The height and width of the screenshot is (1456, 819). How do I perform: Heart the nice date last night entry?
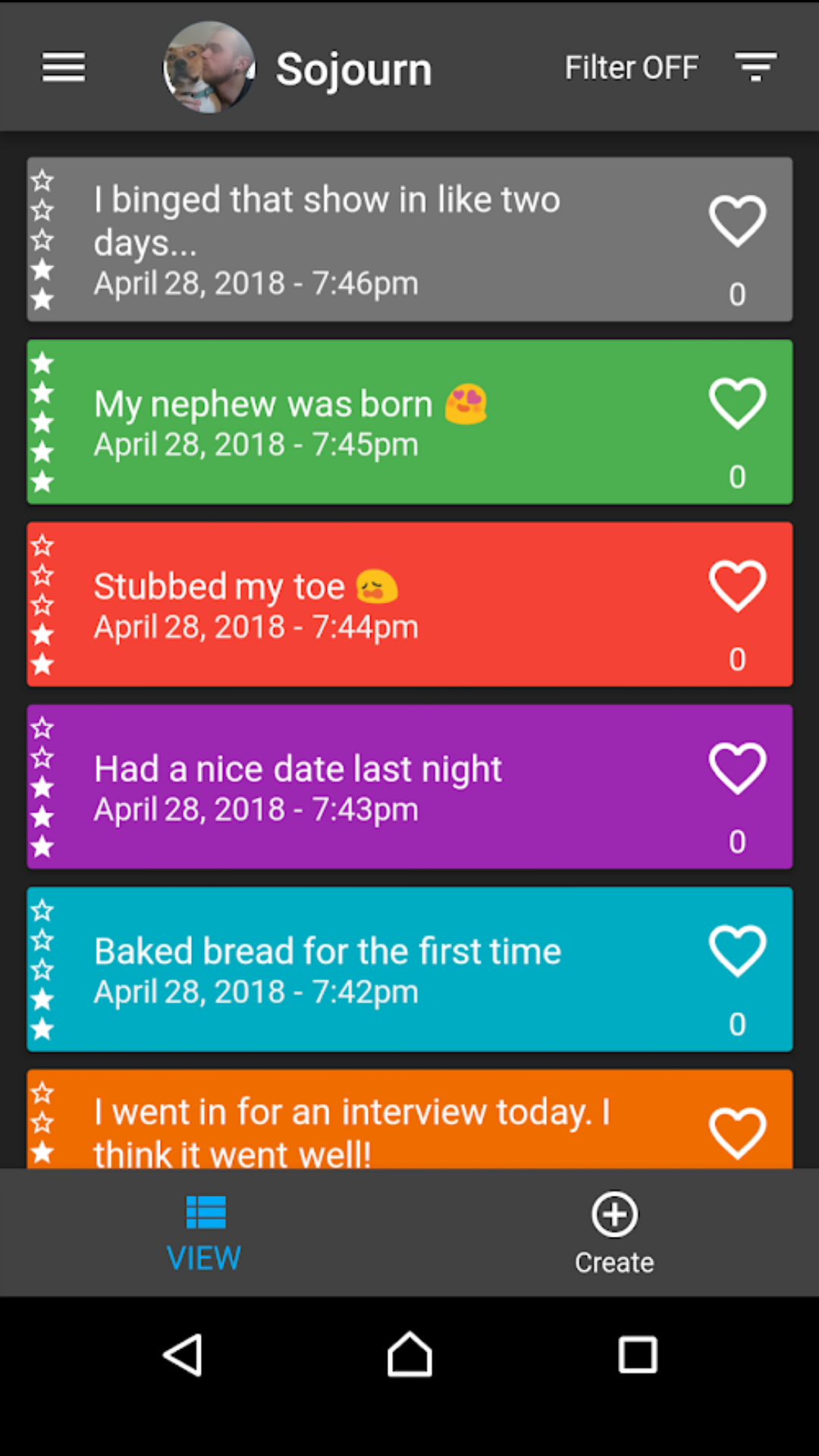[x=737, y=768]
